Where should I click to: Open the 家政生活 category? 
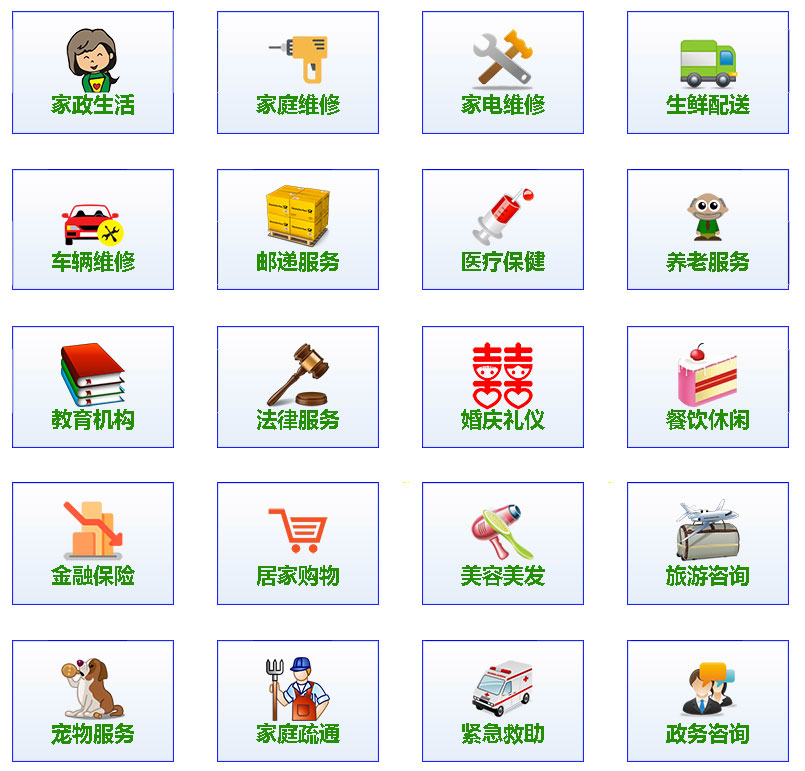coord(93,73)
